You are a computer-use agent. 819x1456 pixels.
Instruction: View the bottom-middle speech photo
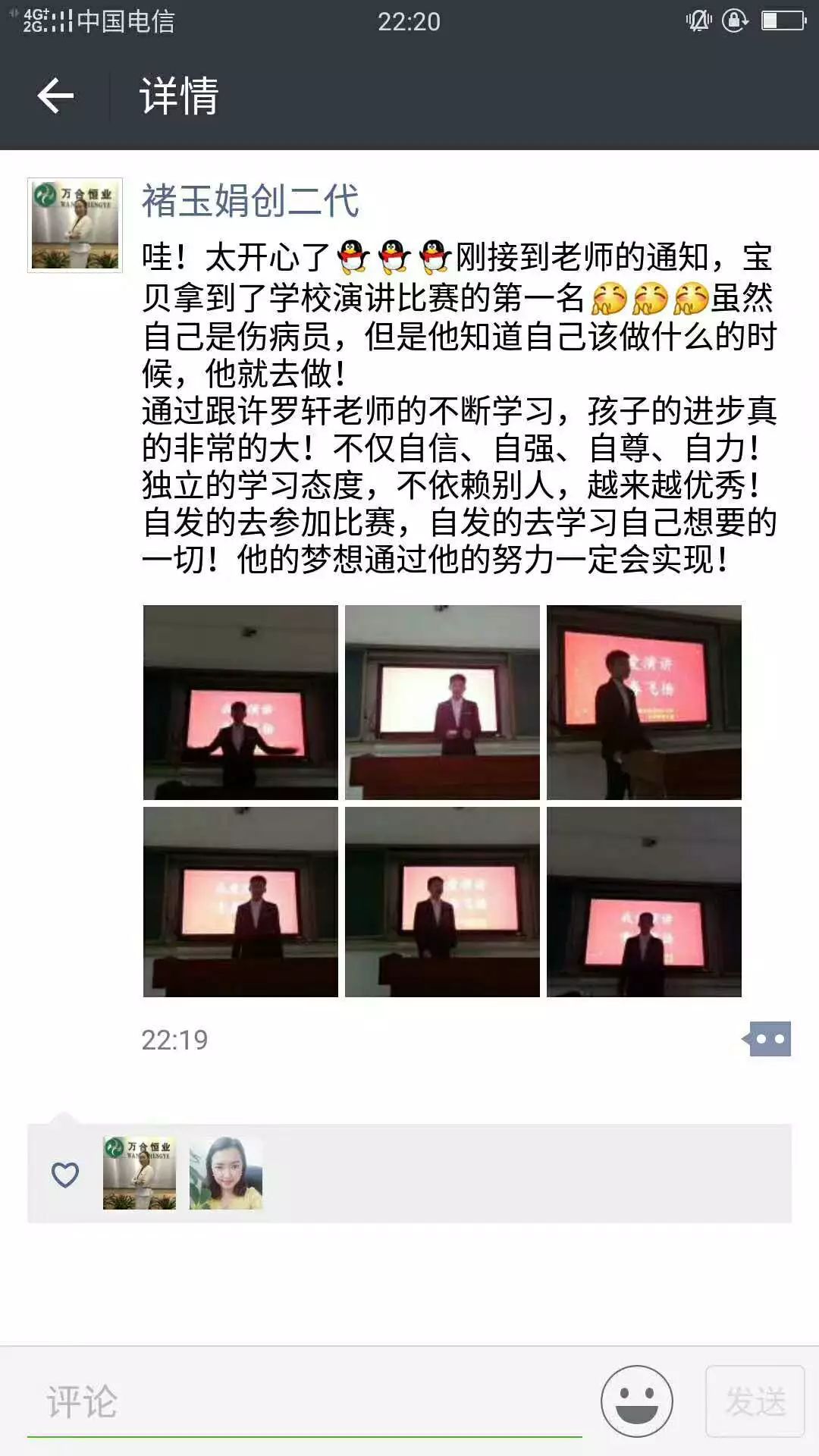click(442, 902)
